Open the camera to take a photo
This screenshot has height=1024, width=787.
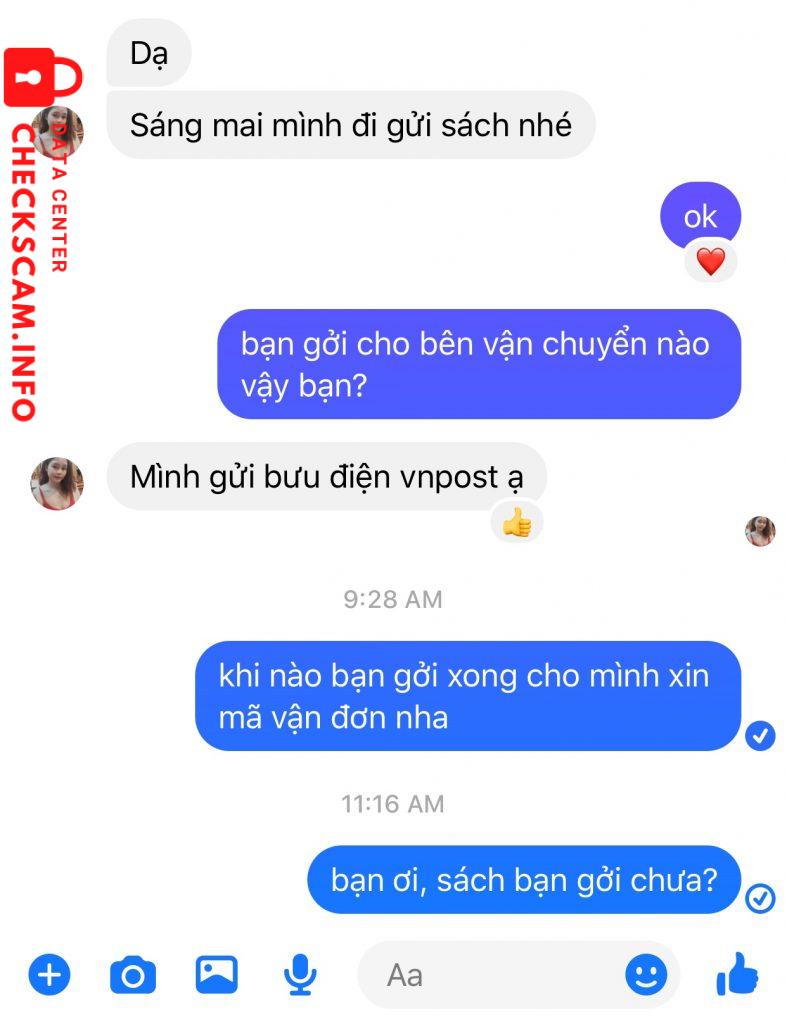(x=133, y=974)
